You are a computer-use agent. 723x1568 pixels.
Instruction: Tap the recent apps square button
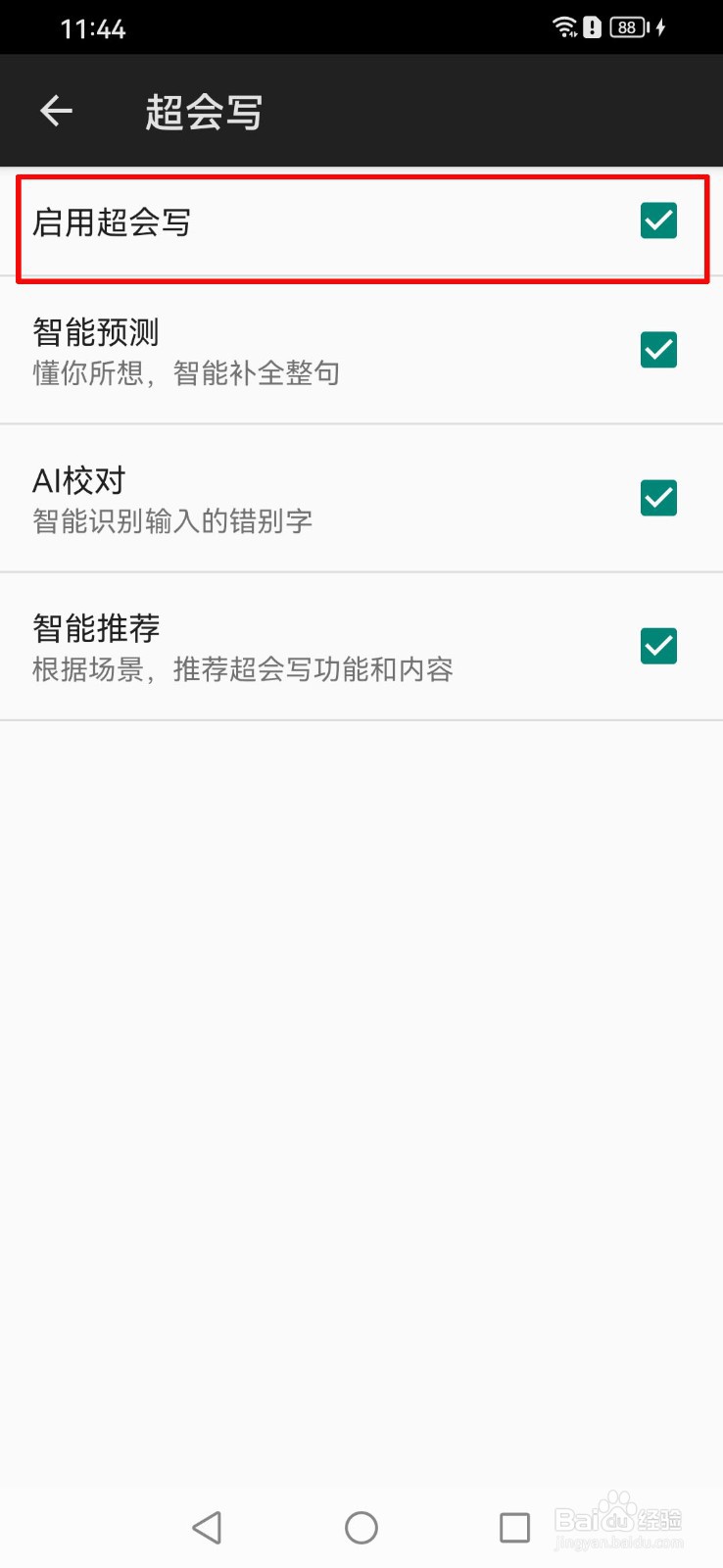click(514, 1527)
